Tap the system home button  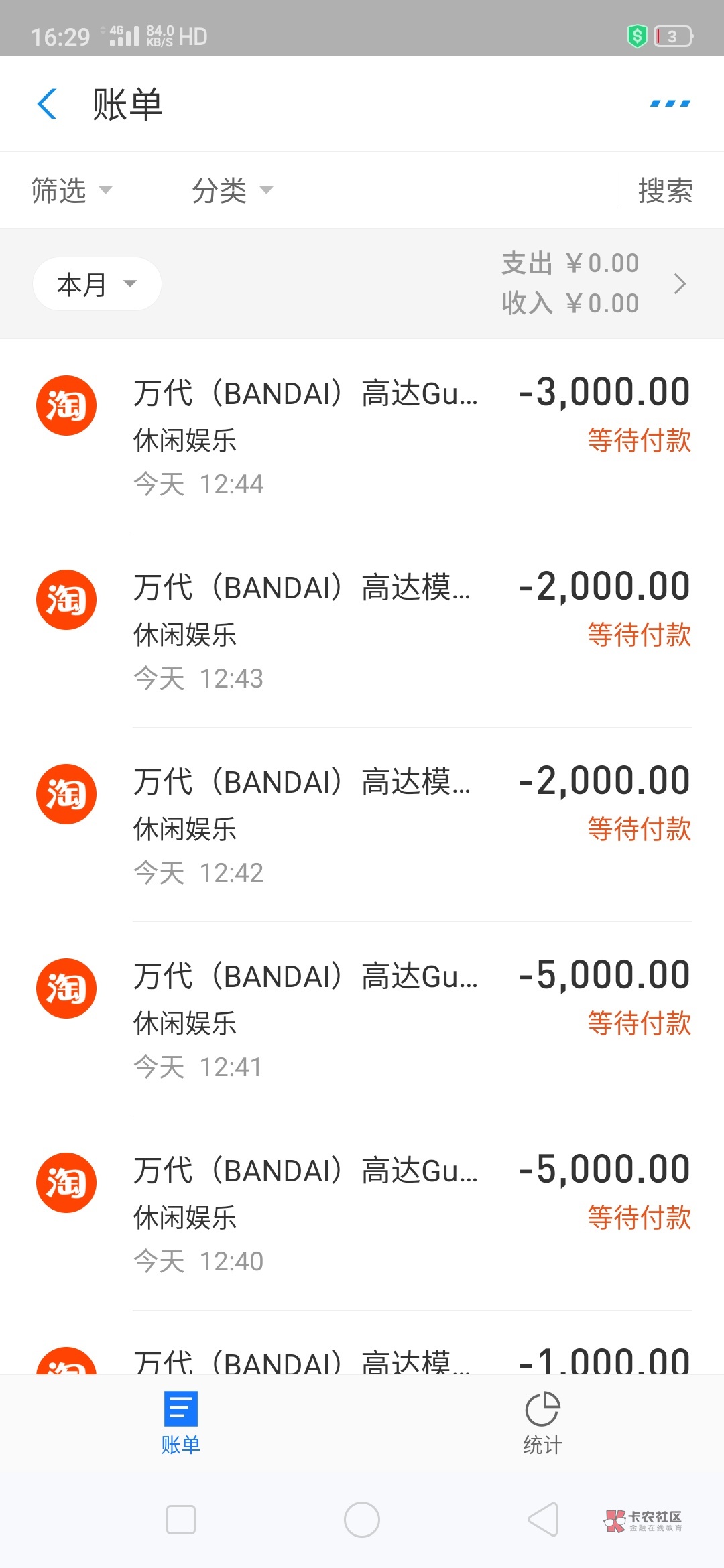(362, 1520)
